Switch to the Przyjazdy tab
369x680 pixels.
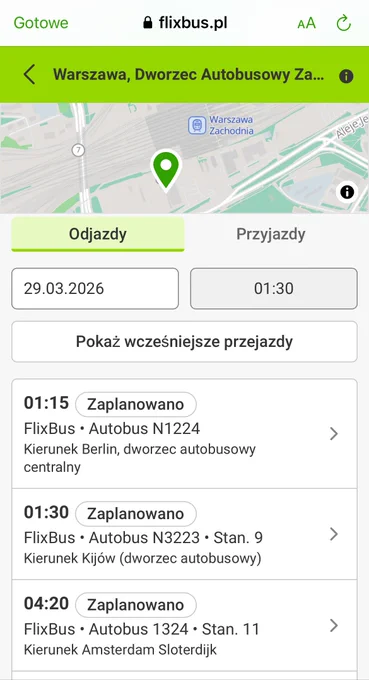pos(271,234)
